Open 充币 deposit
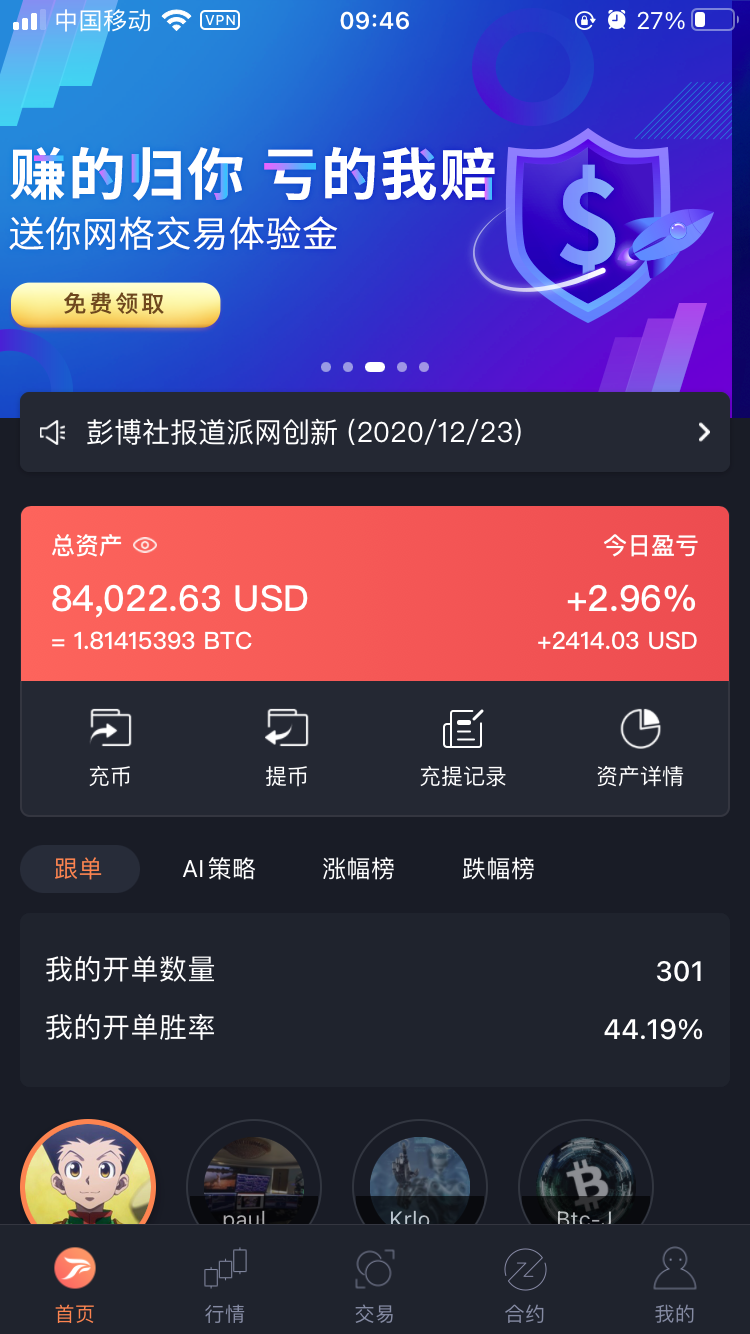The width and height of the screenshot is (750, 1334). tap(110, 746)
